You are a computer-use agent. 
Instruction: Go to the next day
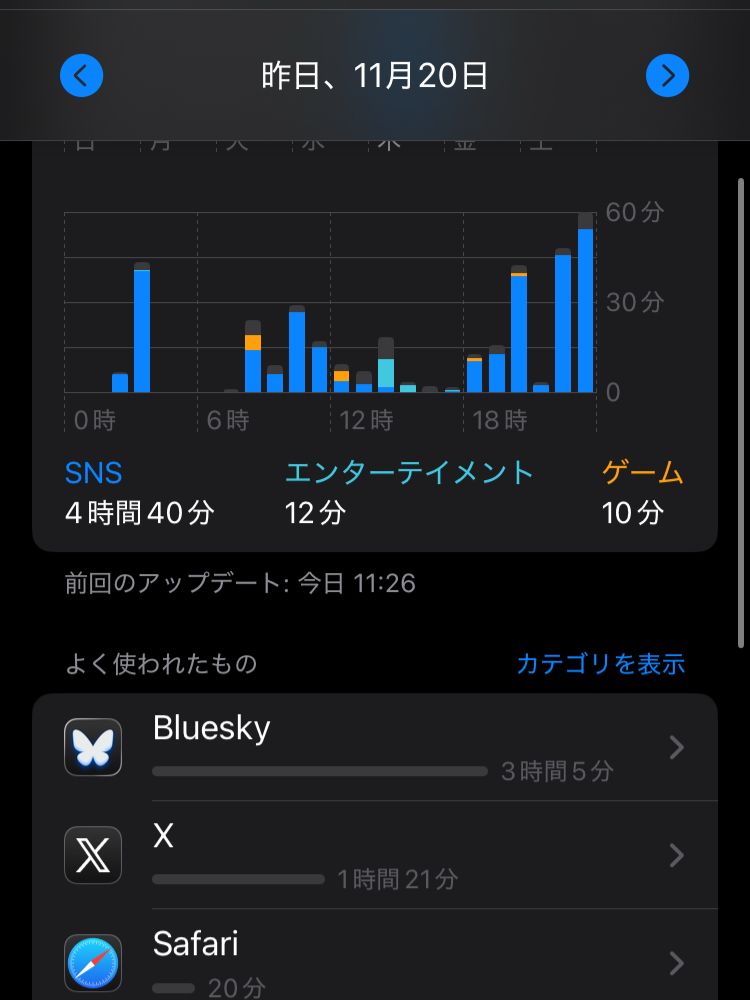pyautogui.click(x=667, y=76)
